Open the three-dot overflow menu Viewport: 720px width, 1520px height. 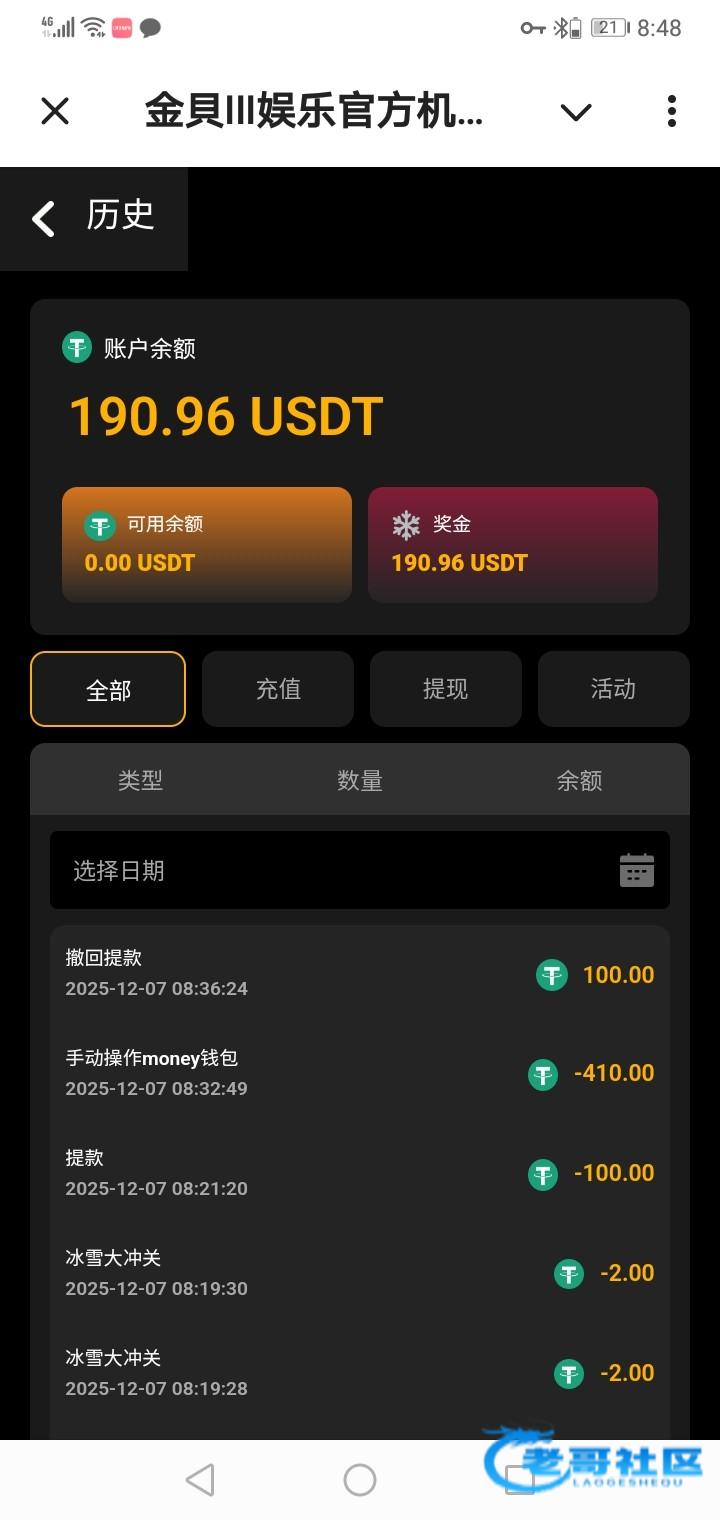(671, 111)
